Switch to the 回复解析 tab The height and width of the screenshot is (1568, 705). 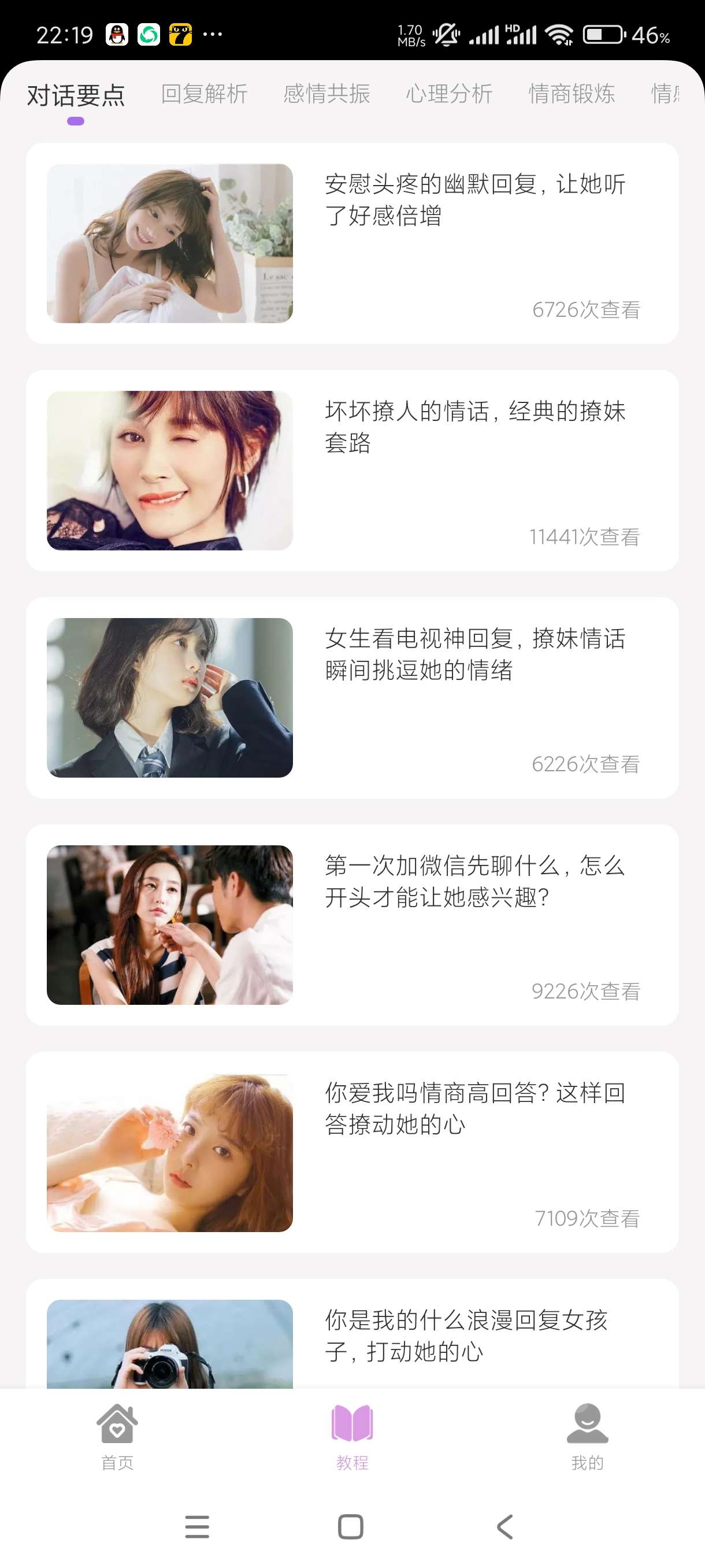tap(204, 94)
